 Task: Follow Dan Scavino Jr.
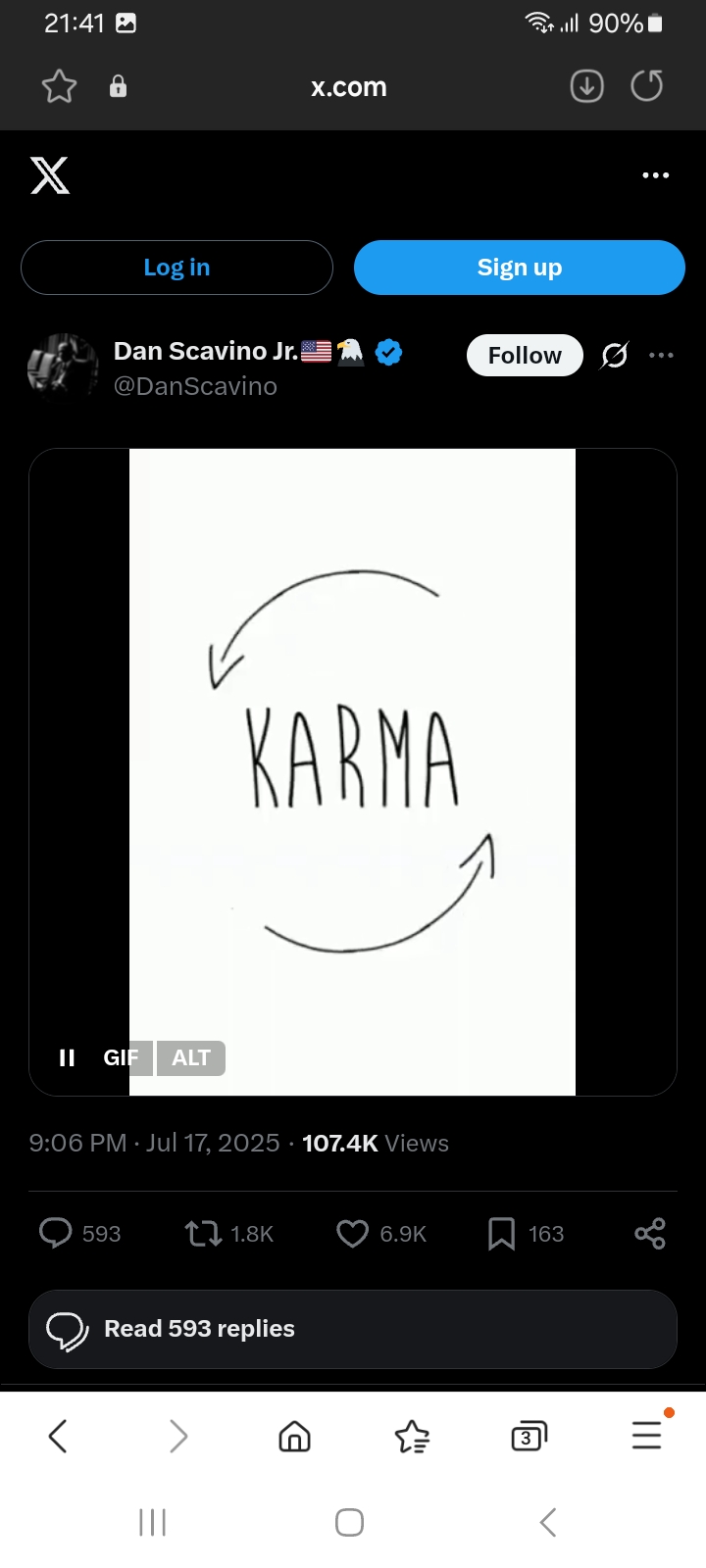point(525,355)
